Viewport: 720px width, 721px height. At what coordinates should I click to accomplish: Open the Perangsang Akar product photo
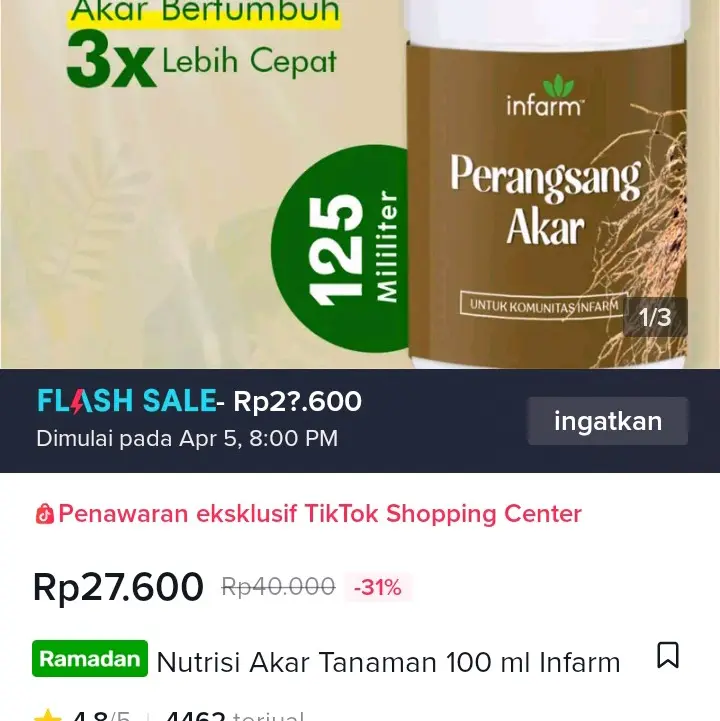pyautogui.click(x=360, y=185)
